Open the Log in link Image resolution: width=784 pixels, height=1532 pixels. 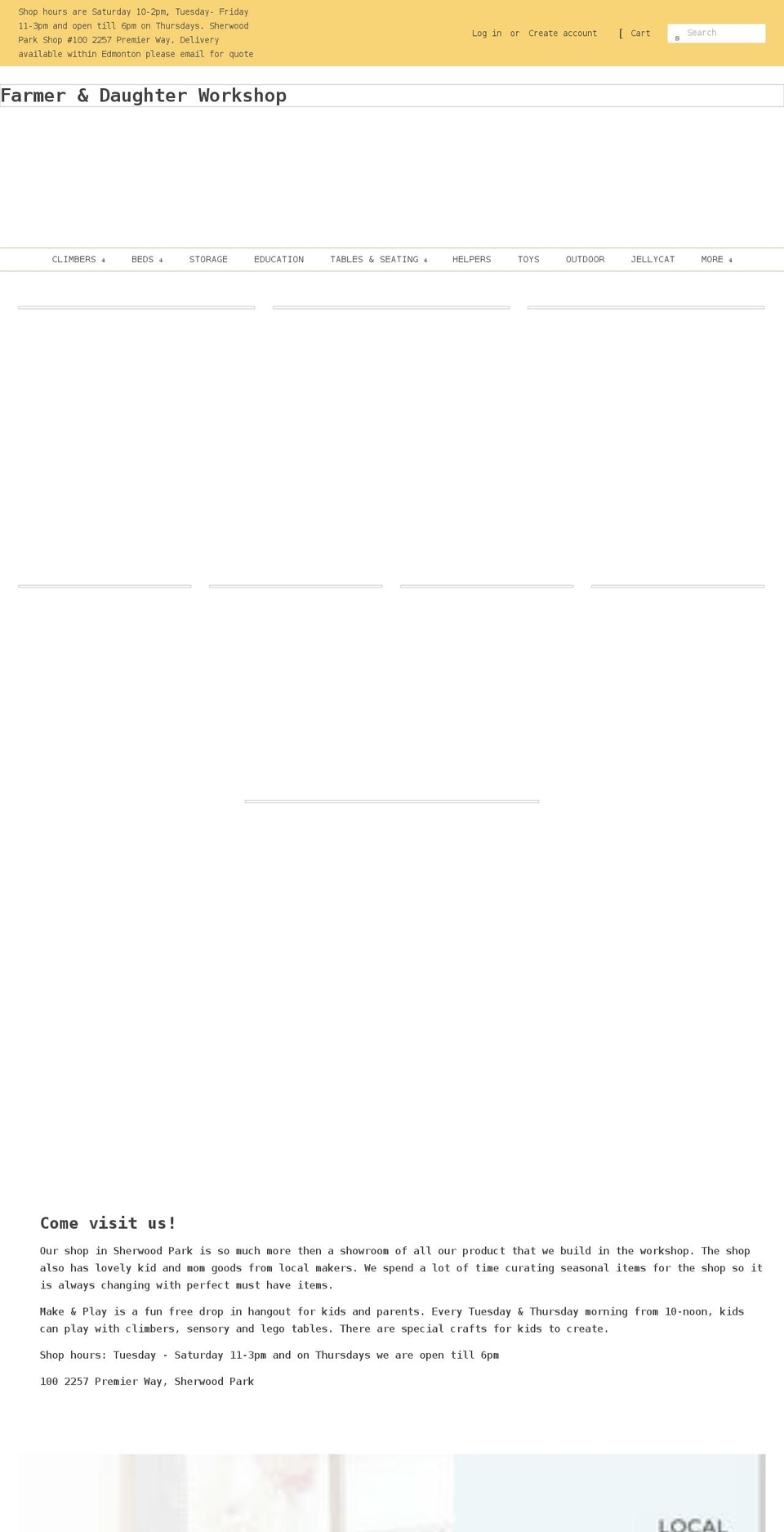[x=487, y=33]
